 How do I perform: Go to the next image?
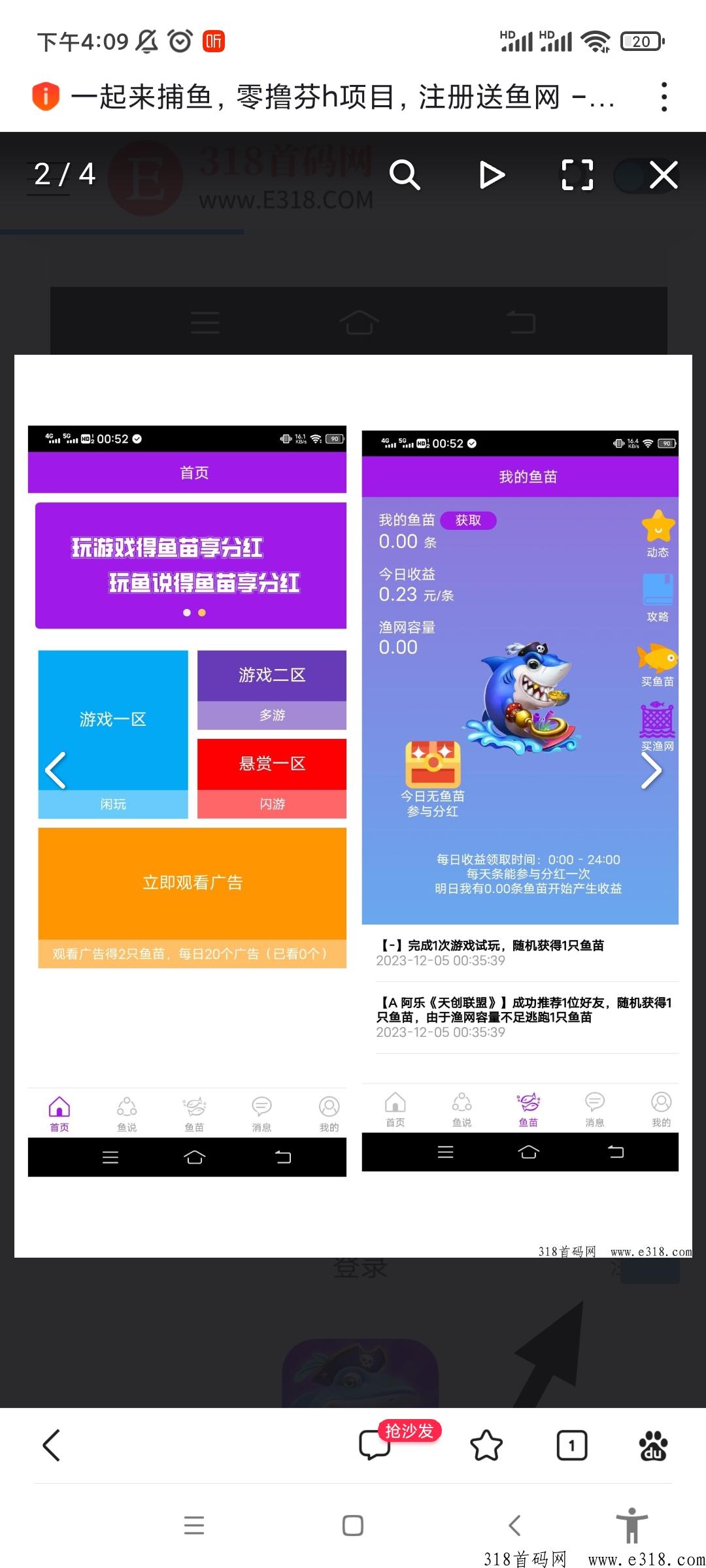651,770
